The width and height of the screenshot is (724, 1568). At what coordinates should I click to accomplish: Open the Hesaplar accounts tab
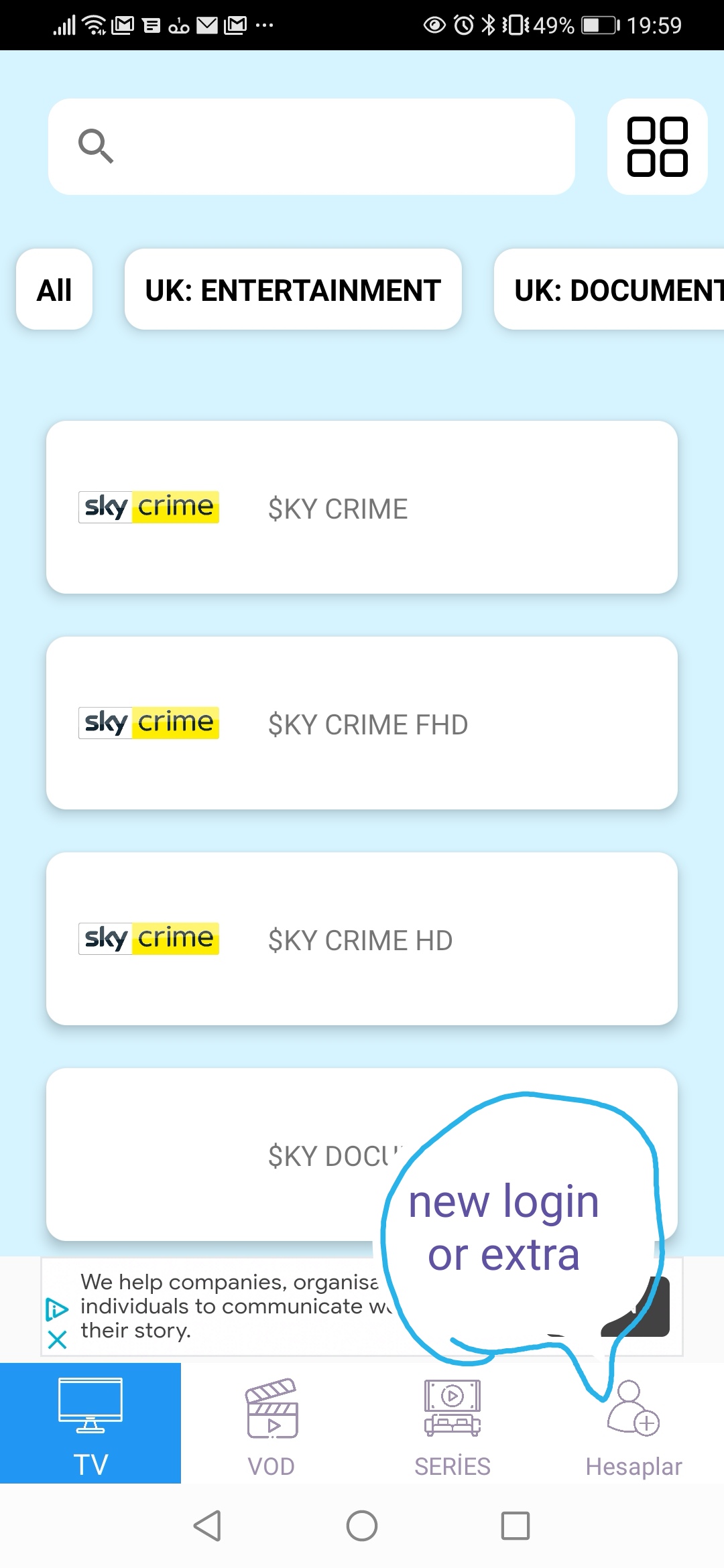pos(633,1423)
